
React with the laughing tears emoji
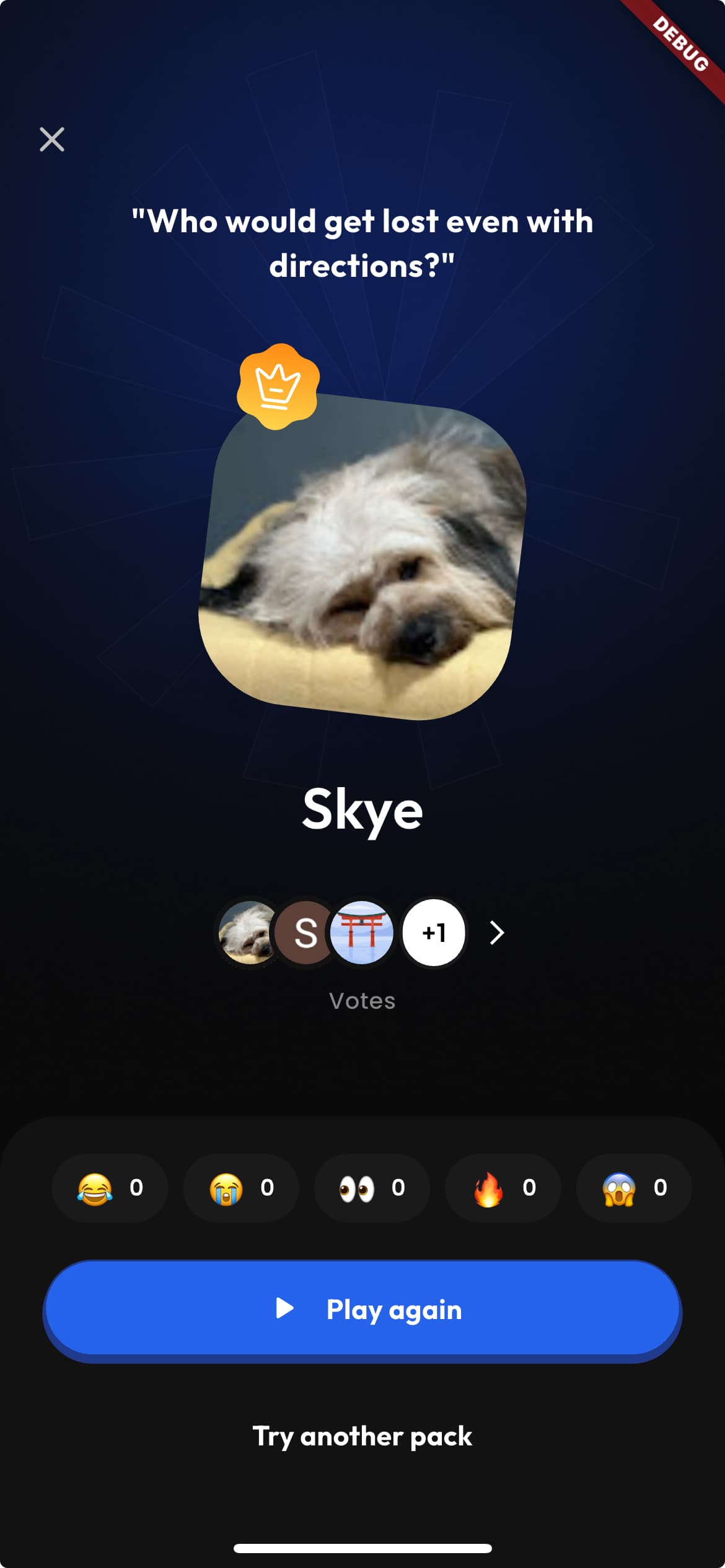[110, 1188]
